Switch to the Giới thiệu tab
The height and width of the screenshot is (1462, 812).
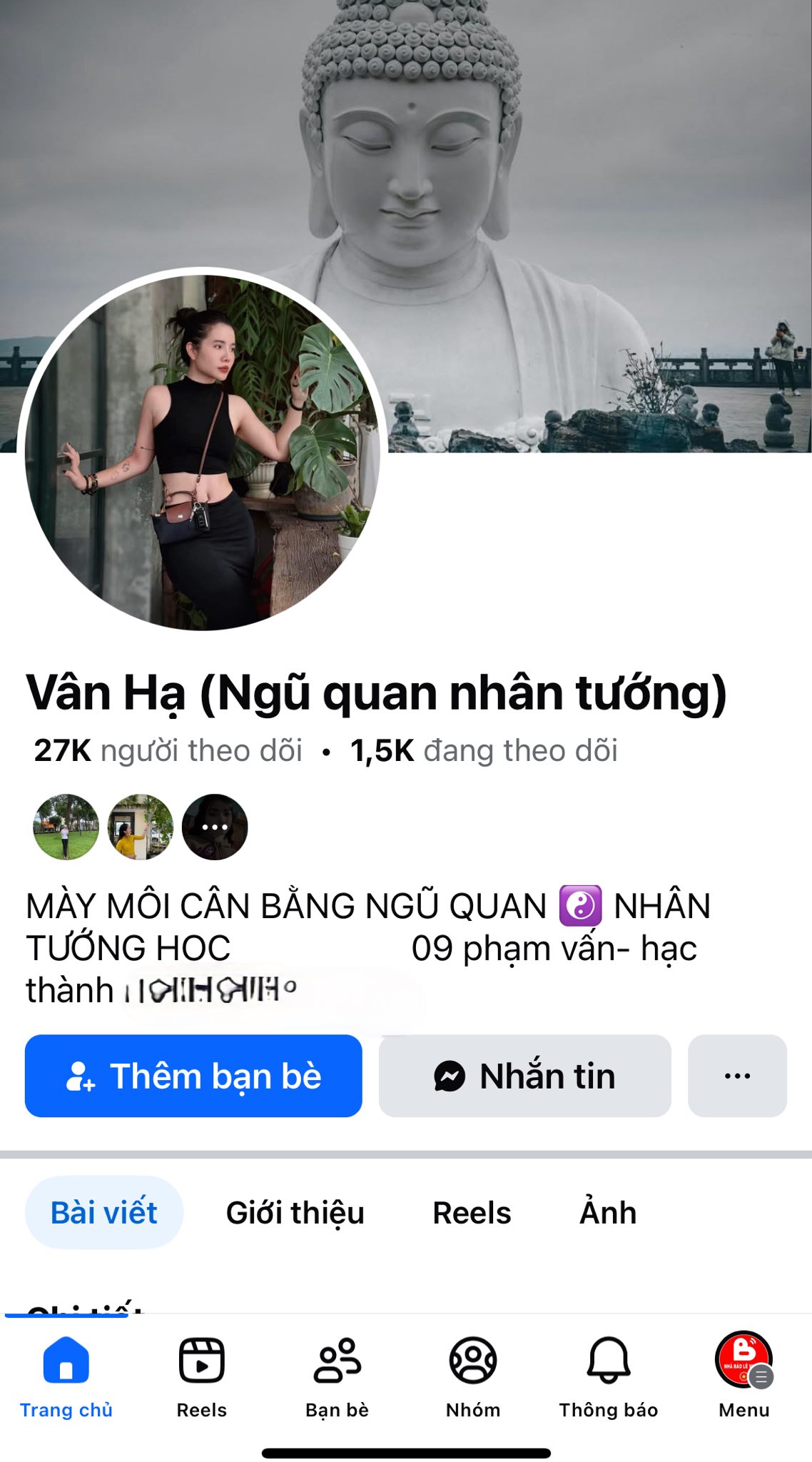point(295,1213)
